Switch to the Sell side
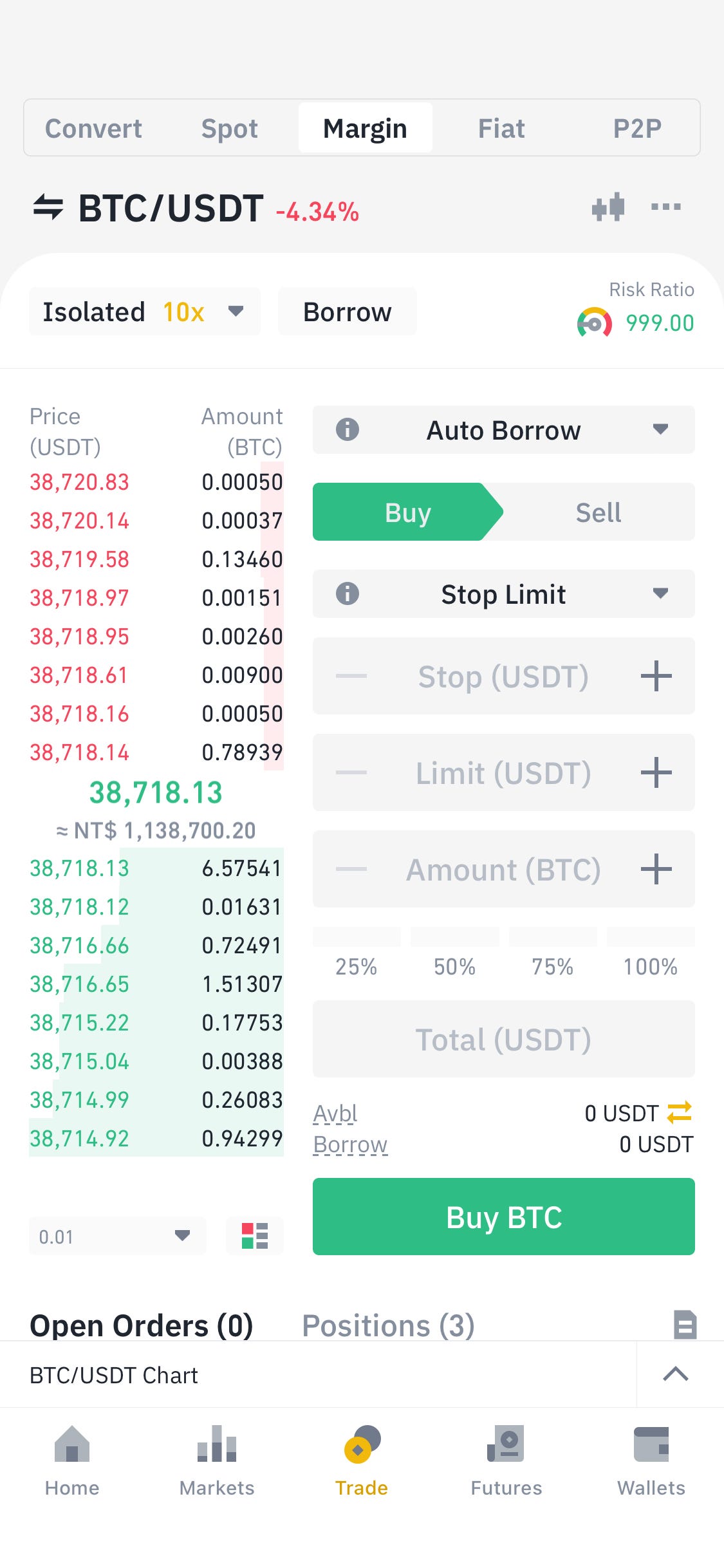724x1568 pixels. point(597,512)
